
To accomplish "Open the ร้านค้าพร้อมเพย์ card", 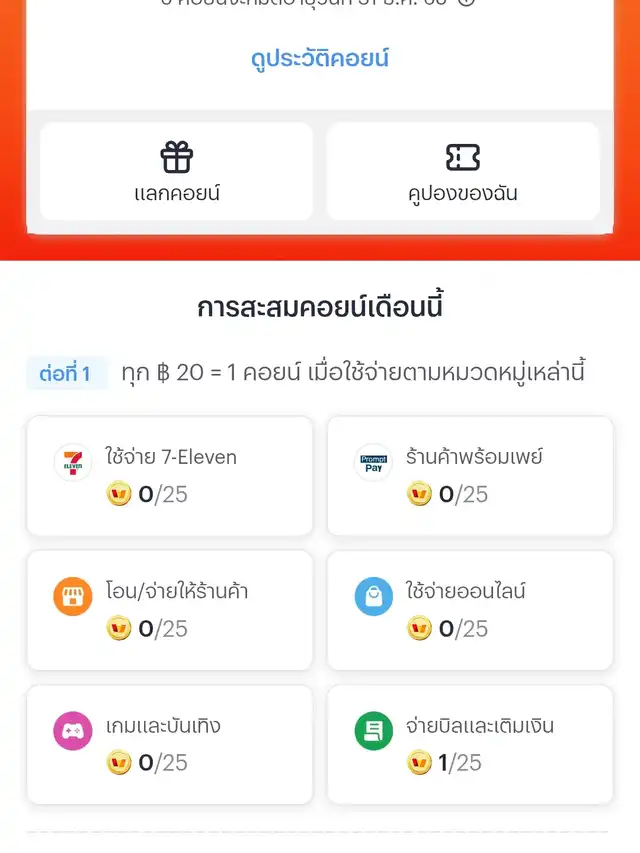I will point(470,476).
